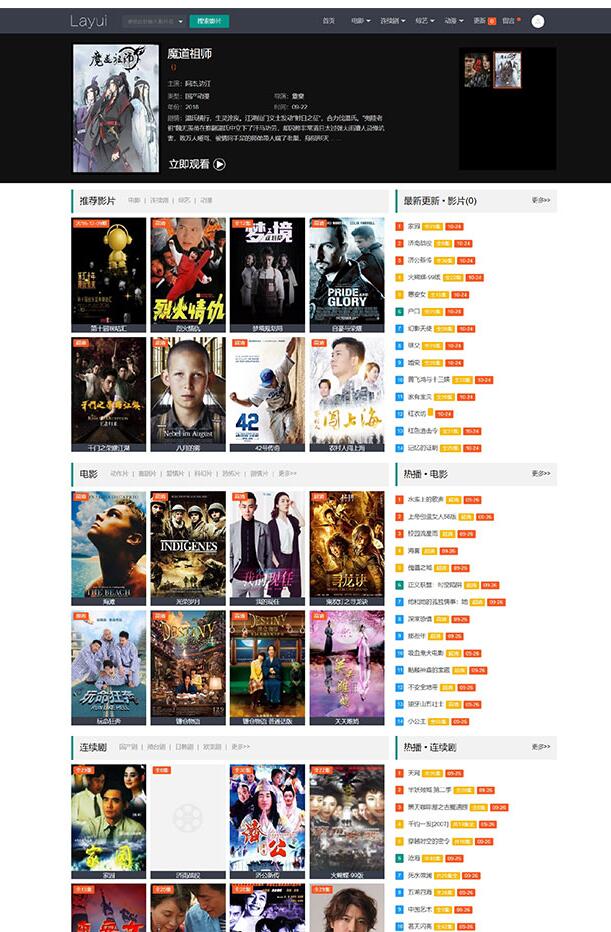The width and height of the screenshot is (611, 932).
Task: Open 水来上的歌声 in the 热播·电影 list
Action: (424, 499)
